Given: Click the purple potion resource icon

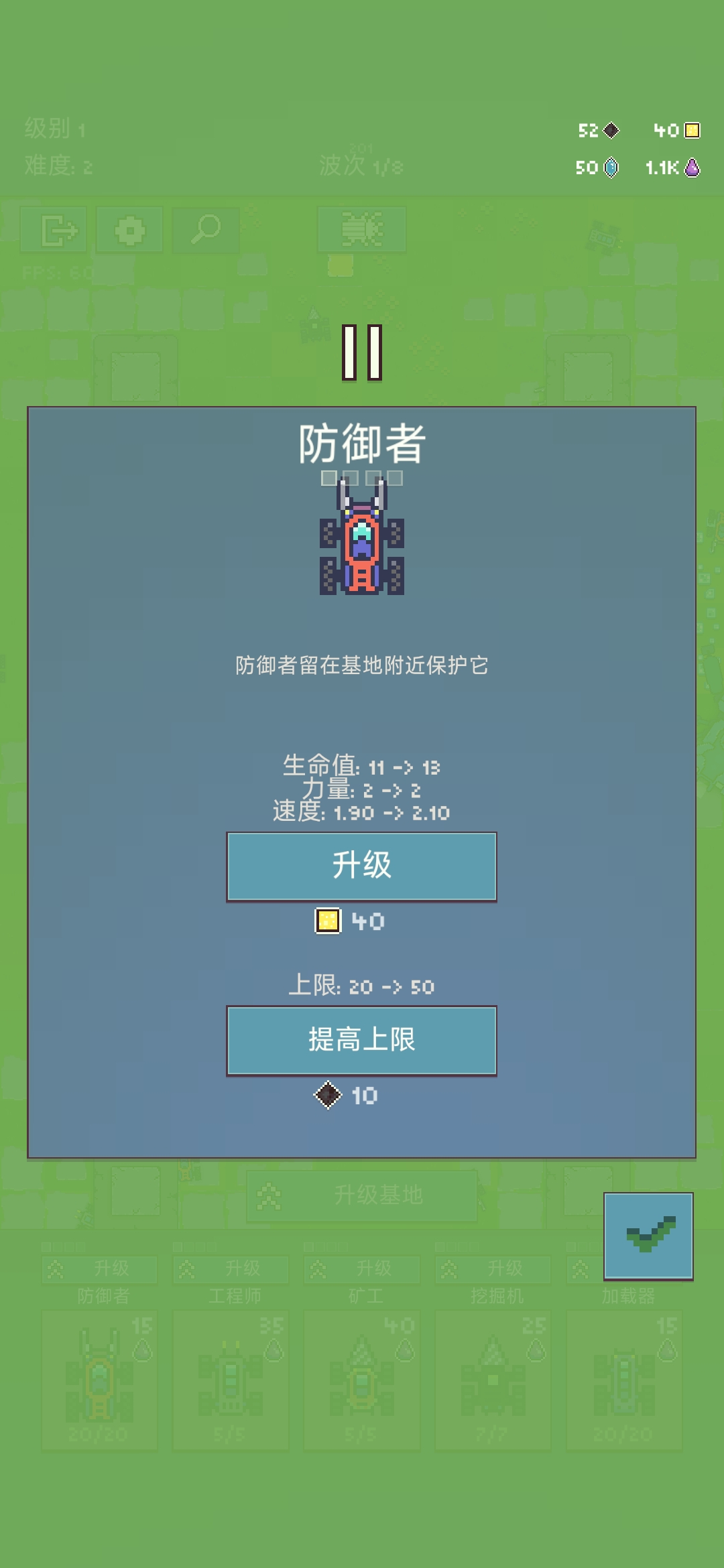Looking at the screenshot, I should tap(692, 168).
